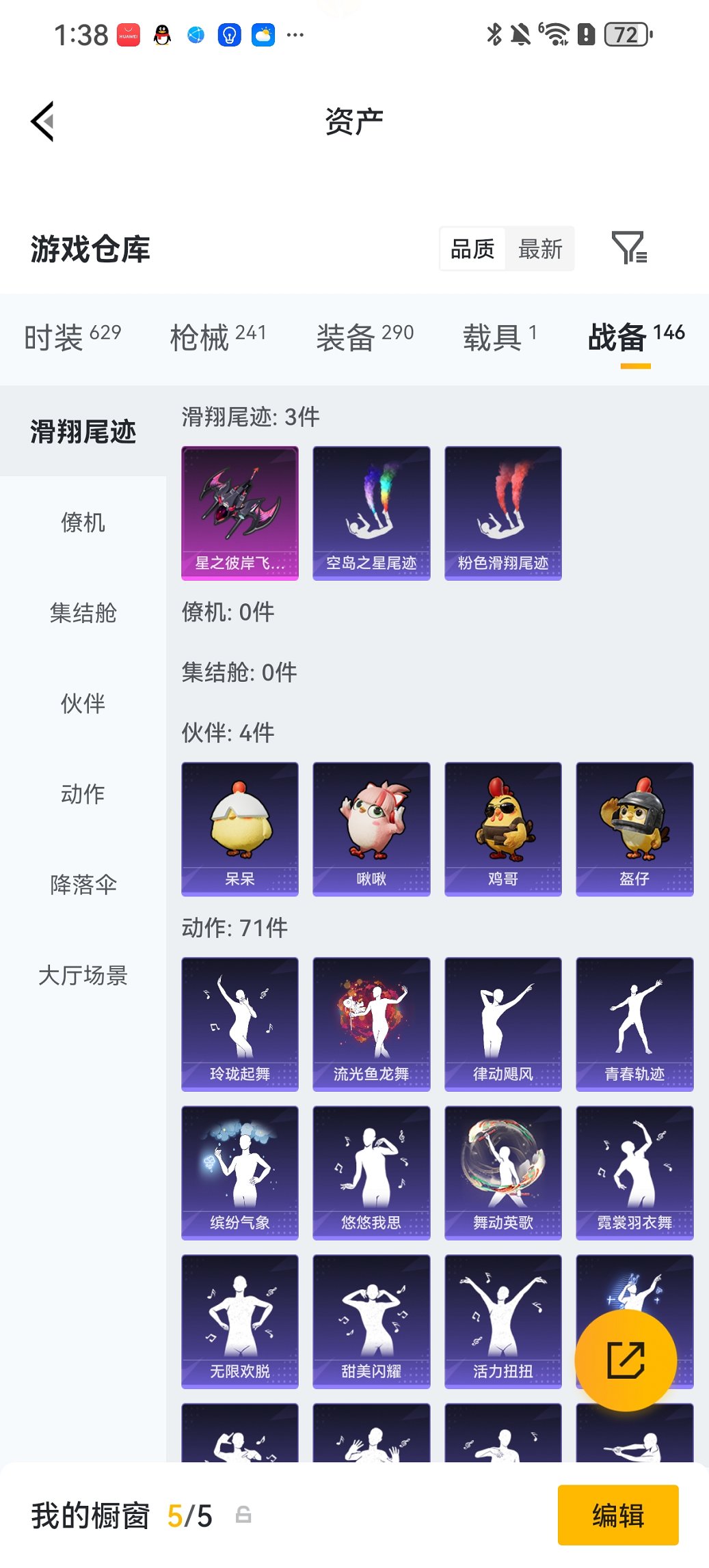Viewport: 709px width, 1568px height.
Task: Toggle the 啾啾 pink companion selection
Action: (x=371, y=827)
